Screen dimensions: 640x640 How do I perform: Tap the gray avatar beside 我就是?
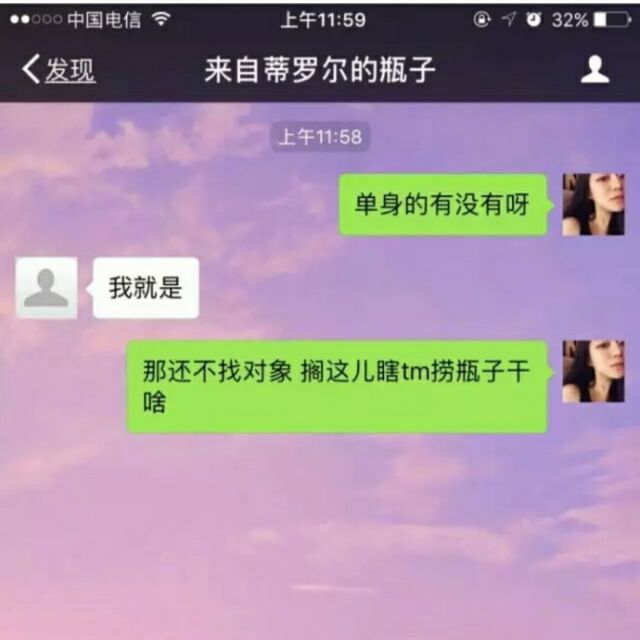47,288
